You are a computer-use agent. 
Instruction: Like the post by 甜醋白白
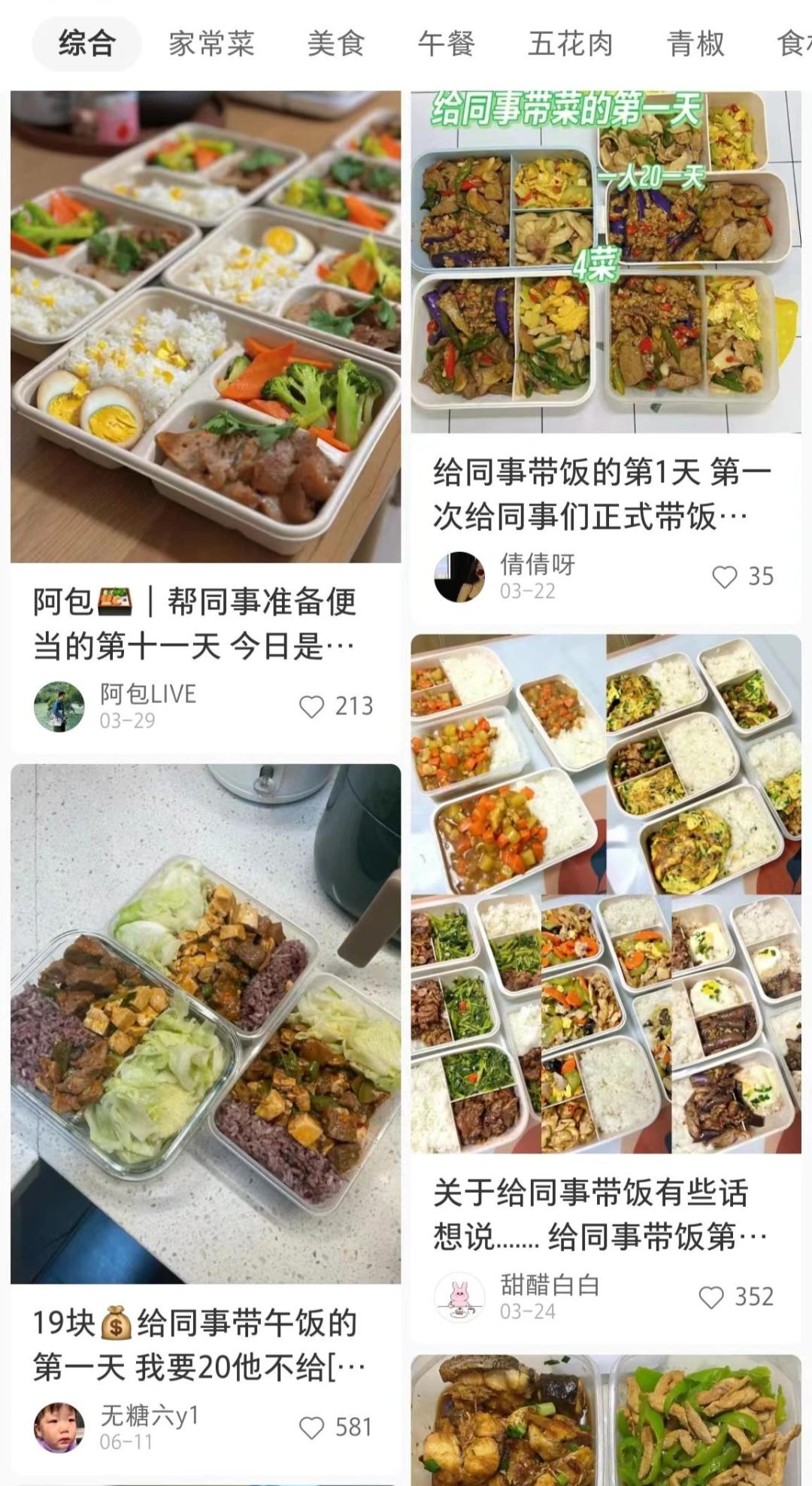(711, 1297)
